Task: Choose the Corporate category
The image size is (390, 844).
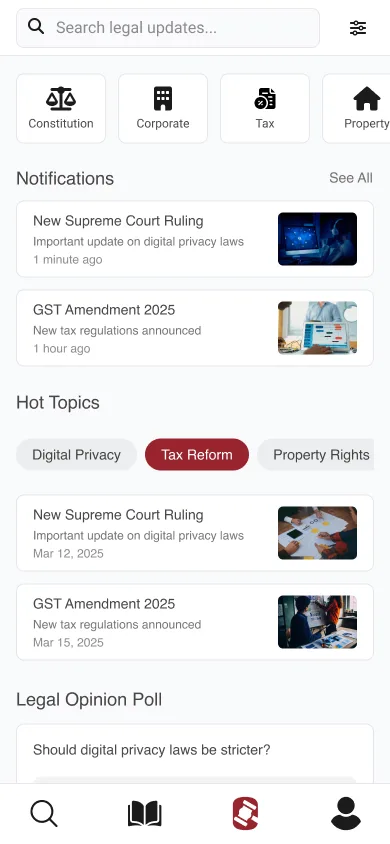Action: (163, 108)
